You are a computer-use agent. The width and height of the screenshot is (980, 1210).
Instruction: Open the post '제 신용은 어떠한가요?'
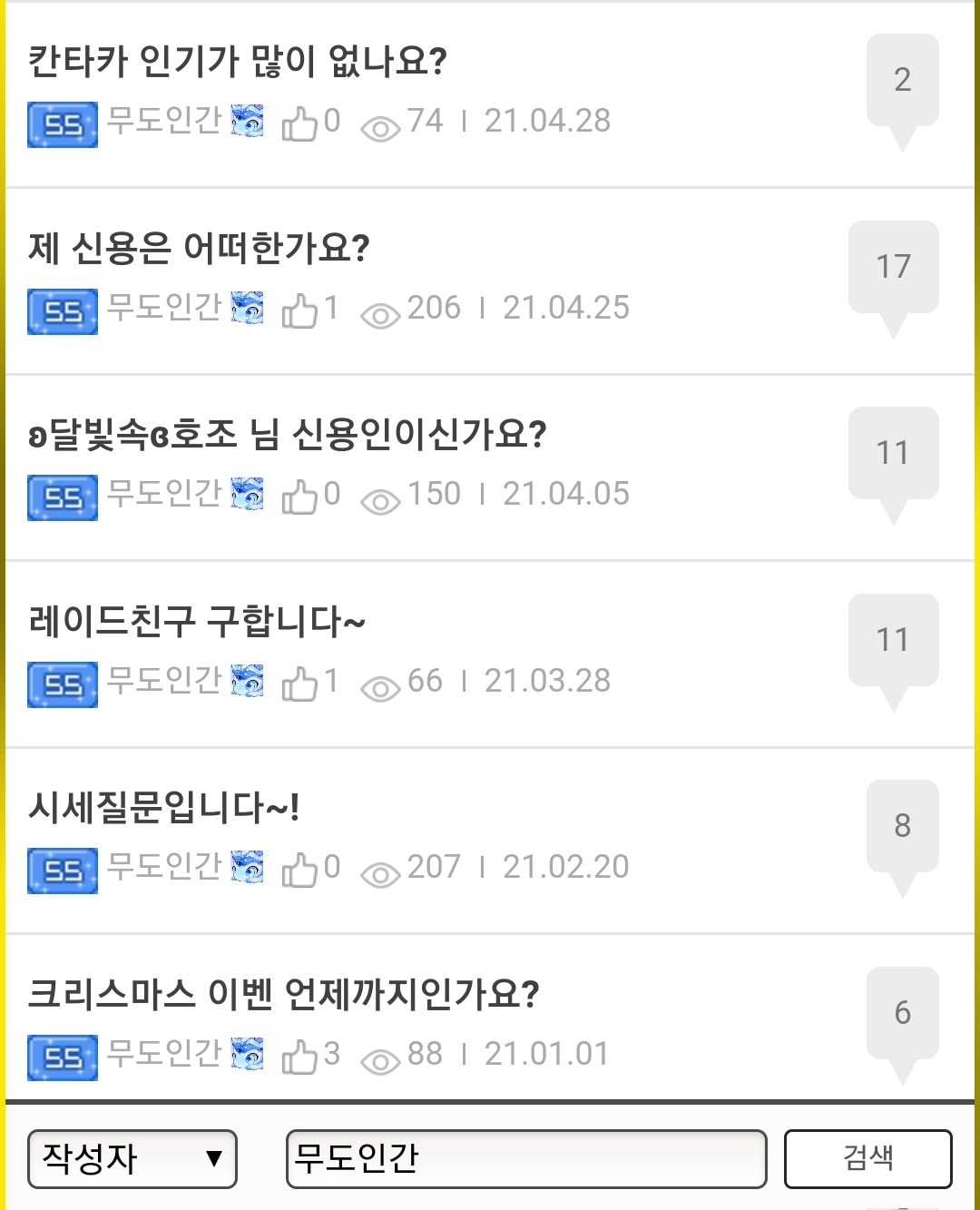(200, 248)
